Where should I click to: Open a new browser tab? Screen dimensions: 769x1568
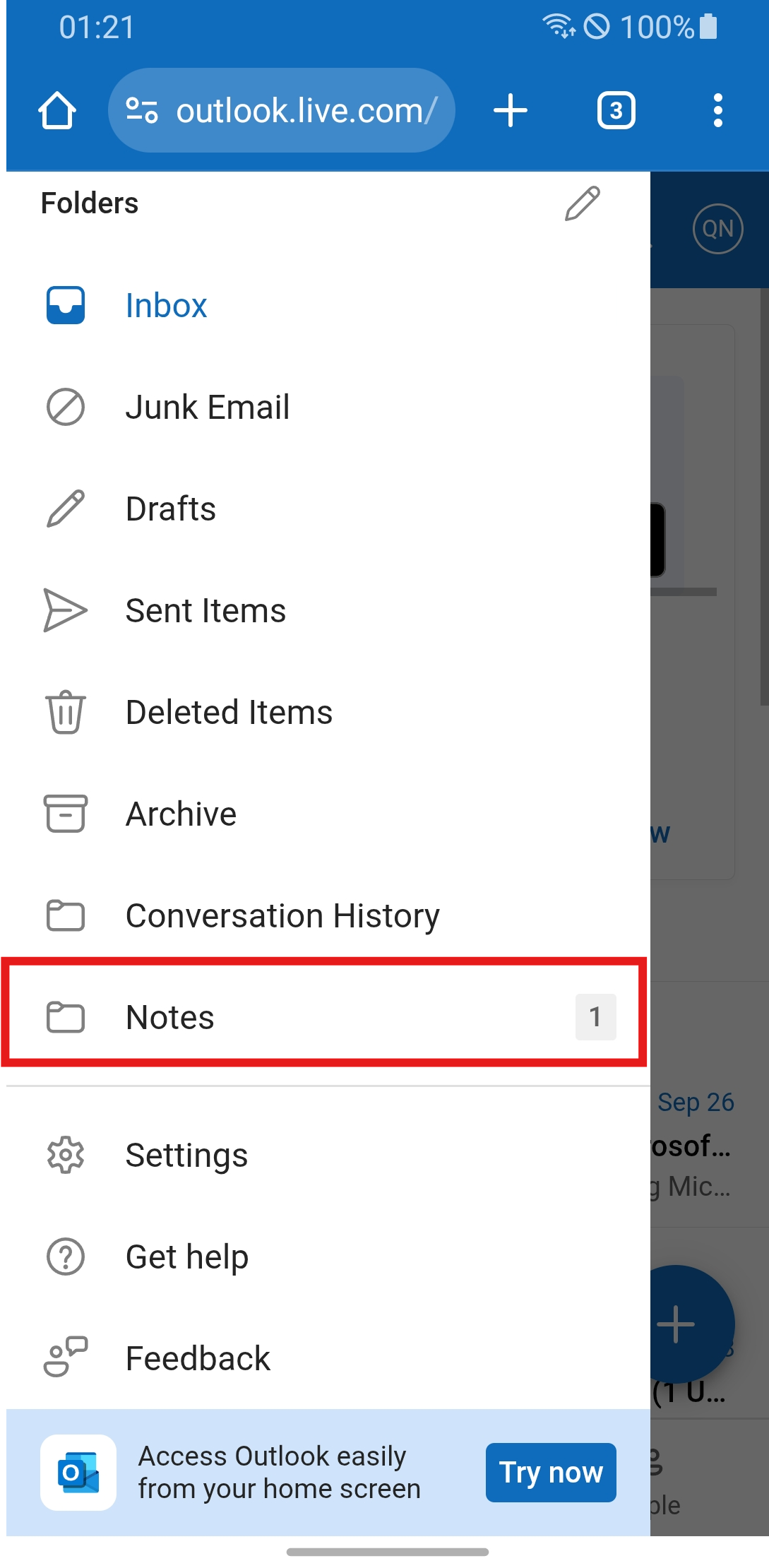click(510, 111)
